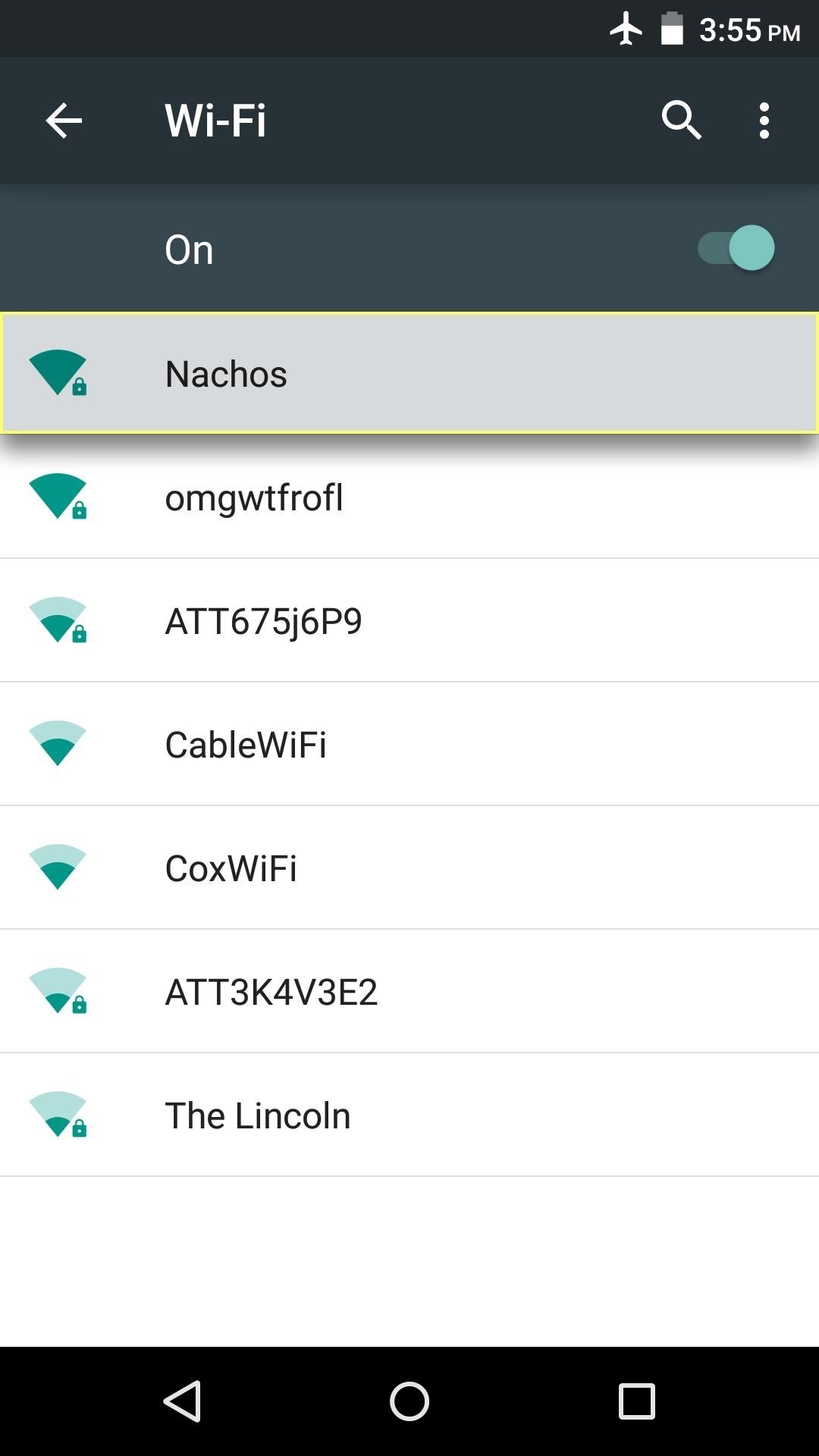Select the signal icon for CableWiFi
Screen dimensions: 819x1456
59,744
